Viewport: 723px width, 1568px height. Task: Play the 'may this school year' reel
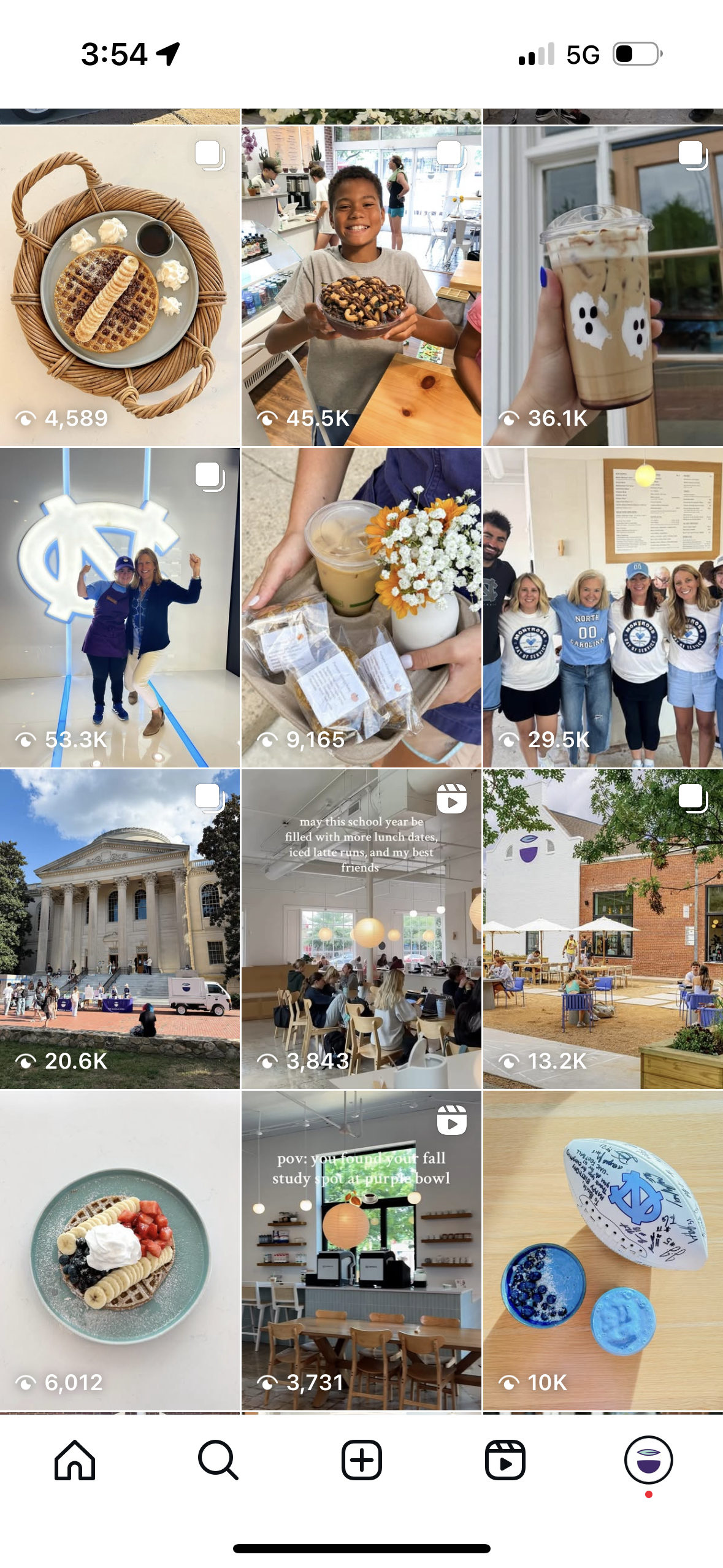click(x=361, y=929)
